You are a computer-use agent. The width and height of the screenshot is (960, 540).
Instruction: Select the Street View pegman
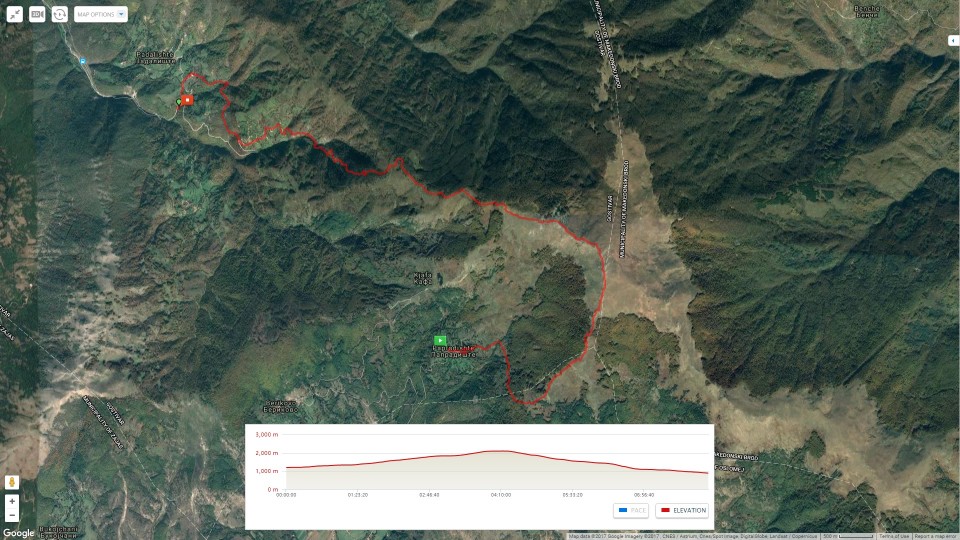12,481
